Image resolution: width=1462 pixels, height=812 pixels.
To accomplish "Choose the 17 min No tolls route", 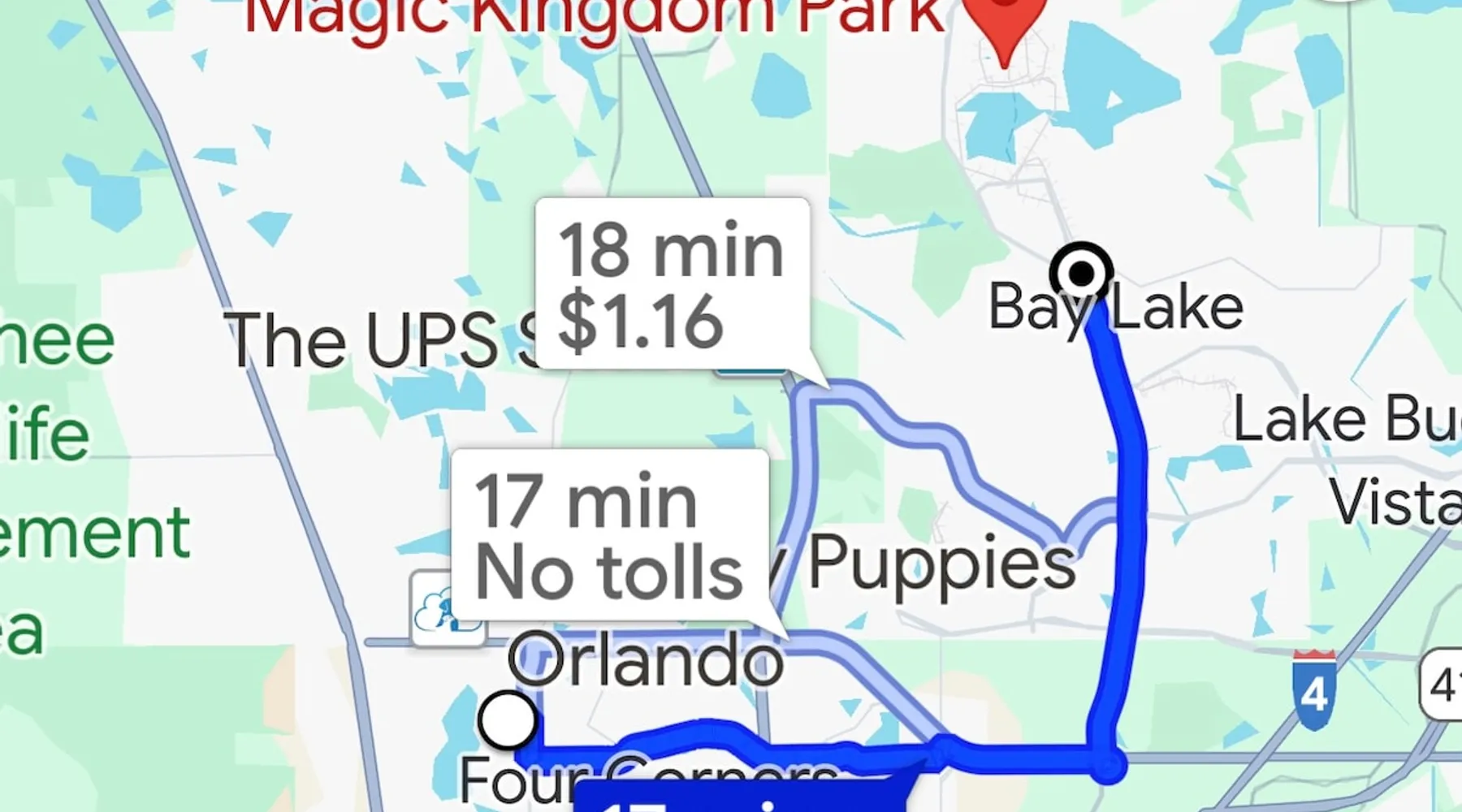I will coord(609,536).
